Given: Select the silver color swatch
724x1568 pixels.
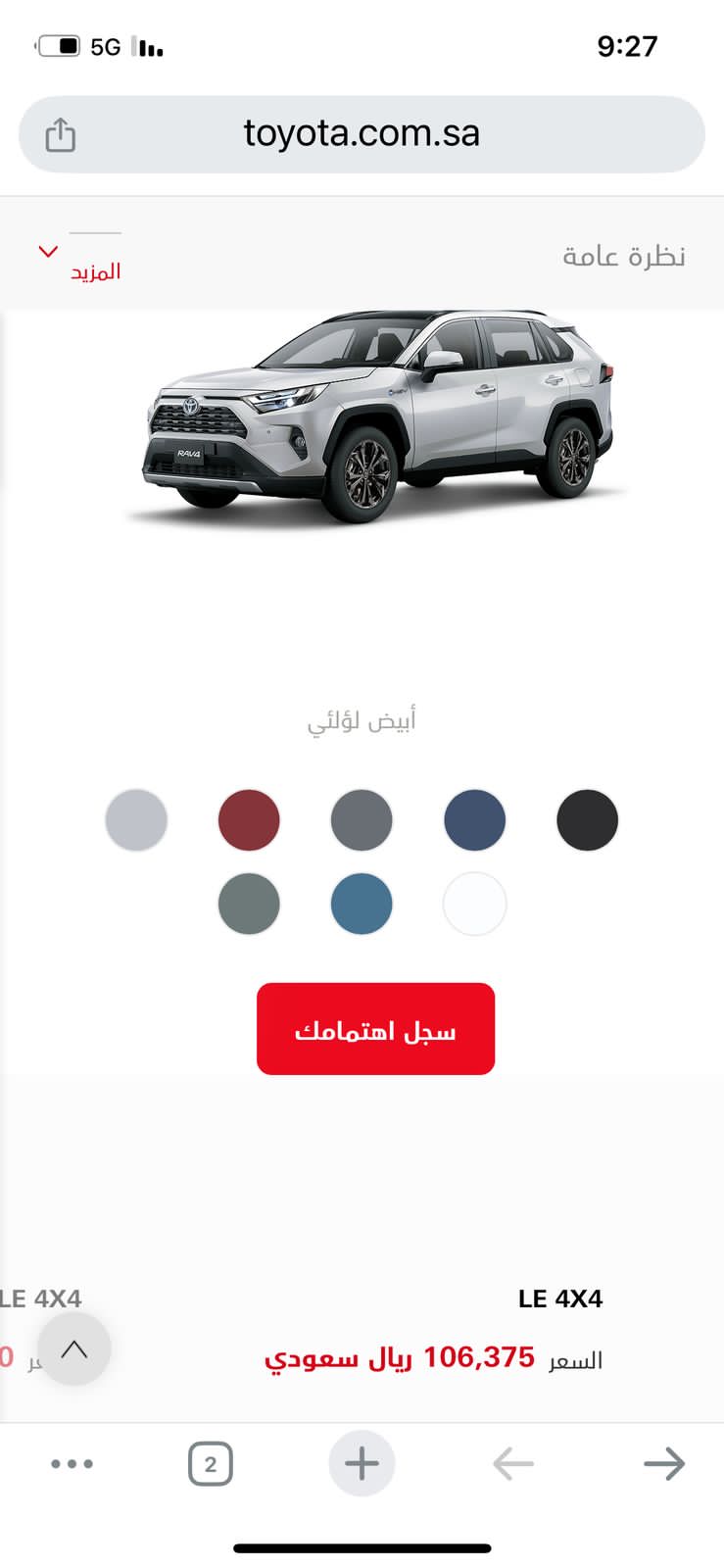Looking at the screenshot, I should click(x=136, y=820).
